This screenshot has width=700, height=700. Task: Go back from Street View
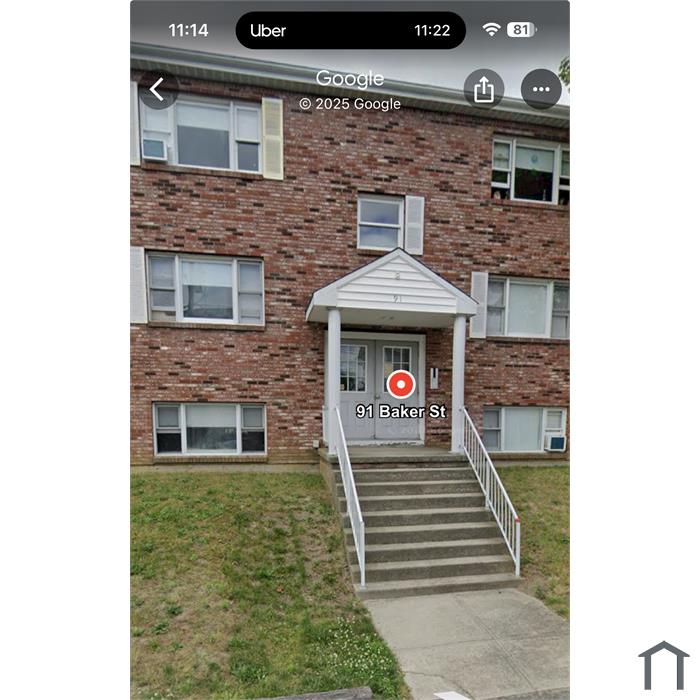click(157, 90)
